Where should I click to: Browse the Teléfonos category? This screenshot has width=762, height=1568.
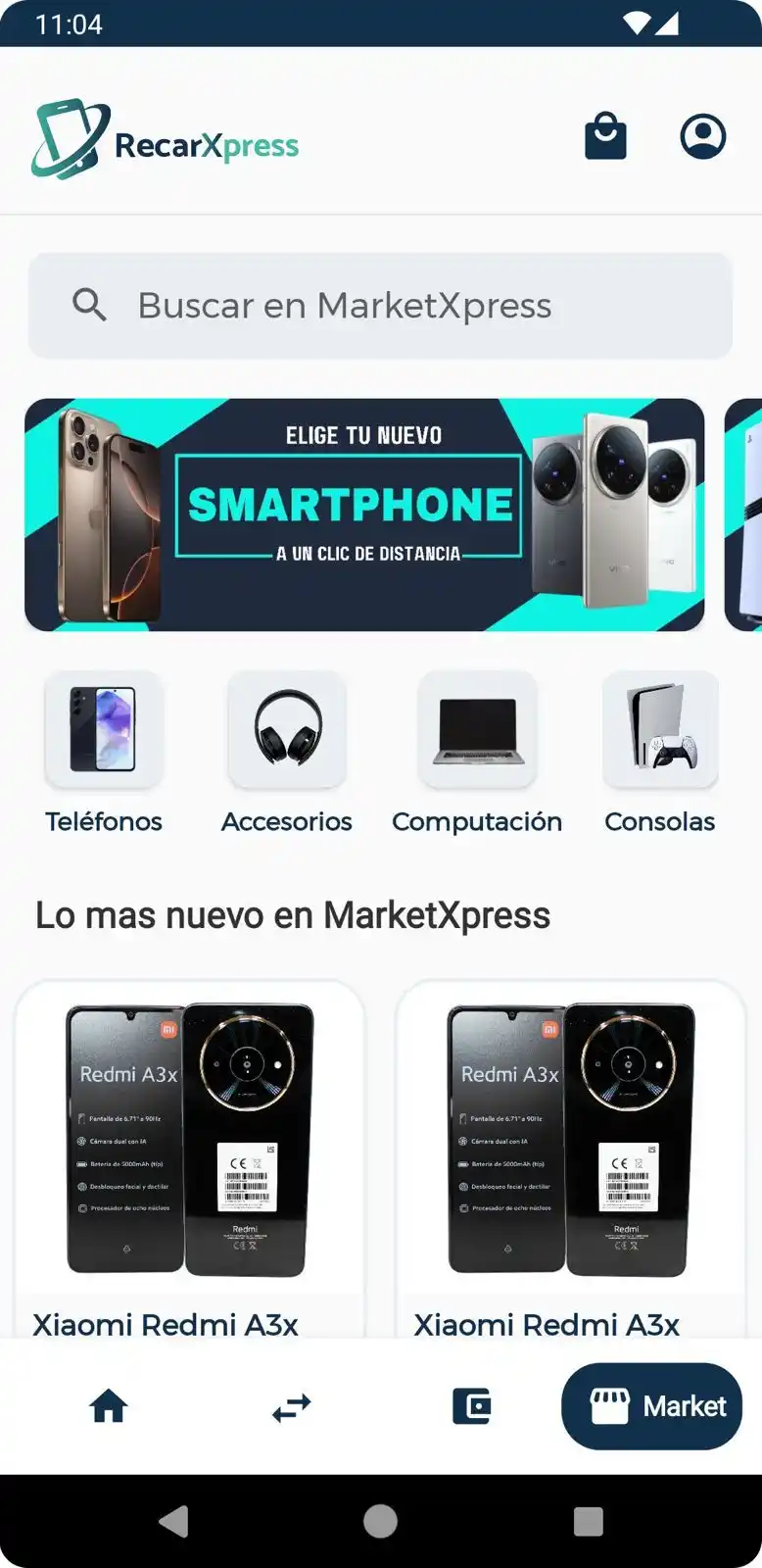coord(104,752)
